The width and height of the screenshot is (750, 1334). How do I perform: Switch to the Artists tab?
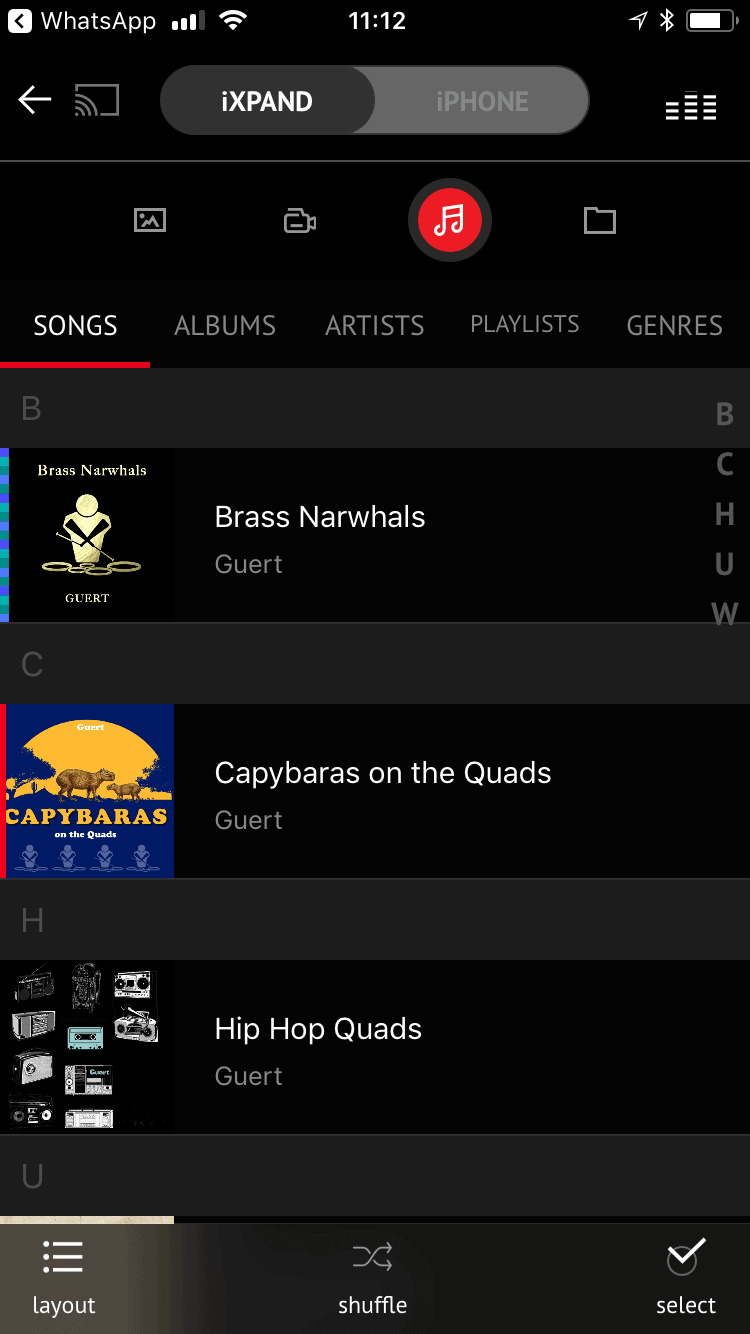point(375,326)
